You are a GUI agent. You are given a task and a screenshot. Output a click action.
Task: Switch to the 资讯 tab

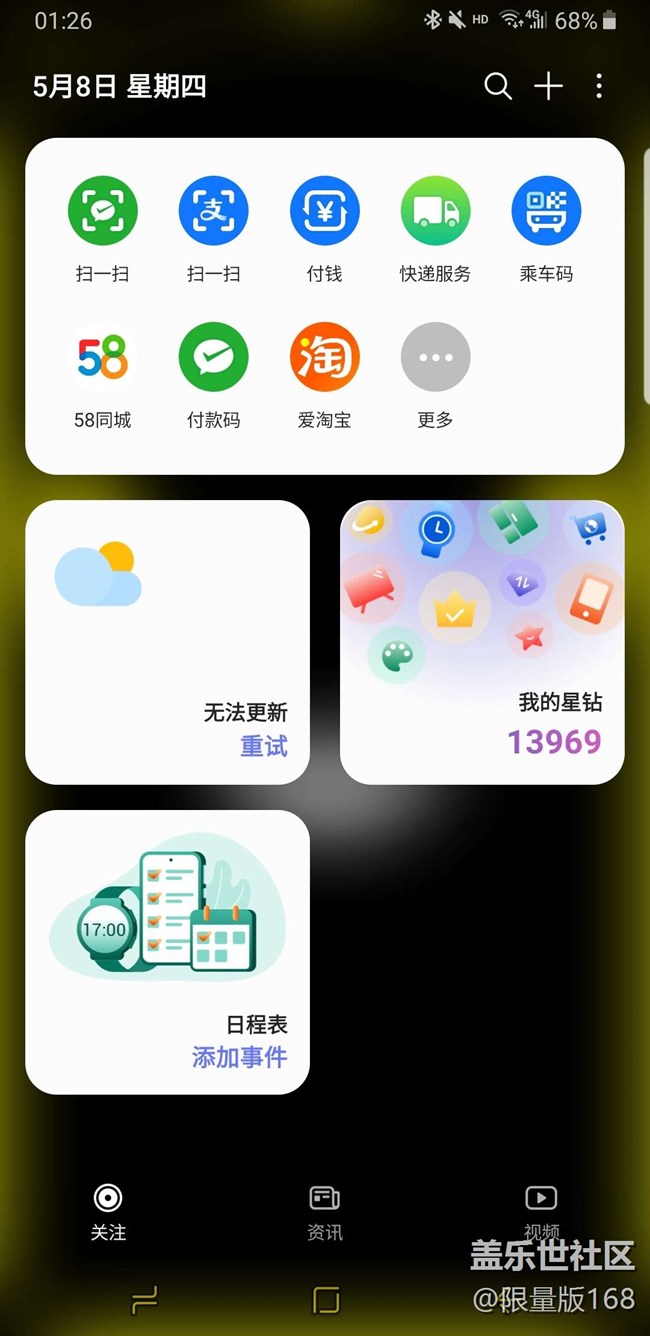click(324, 1212)
